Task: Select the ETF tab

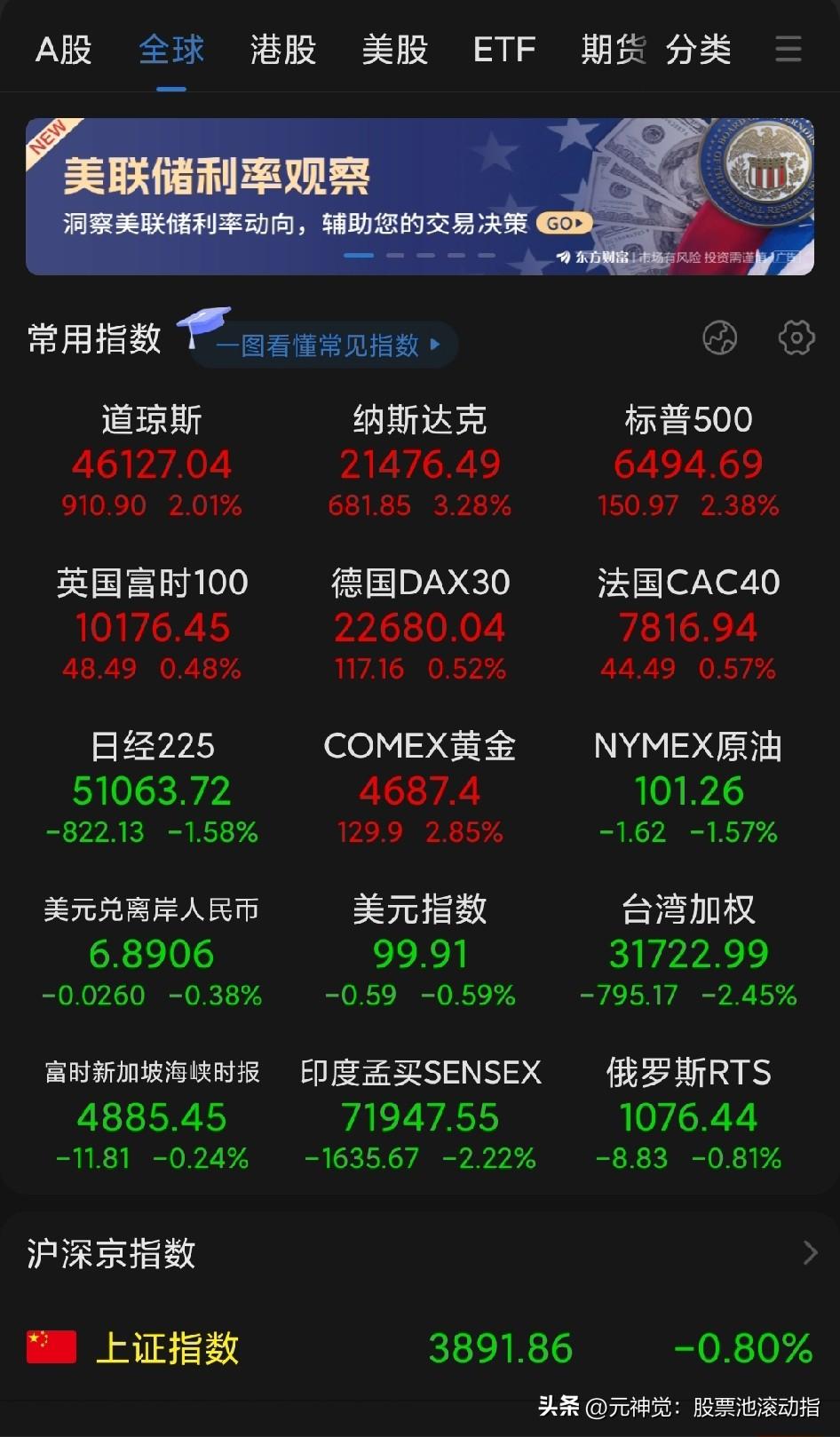Action: [503, 49]
